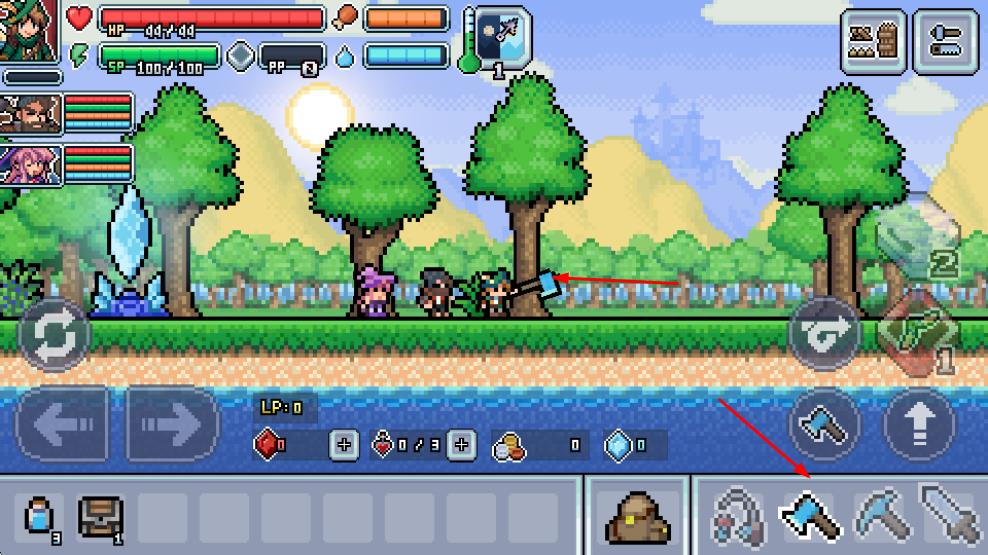Viewport: 988px width, 555px height.
Task: Select the magnet tool slot
Action: (737, 517)
